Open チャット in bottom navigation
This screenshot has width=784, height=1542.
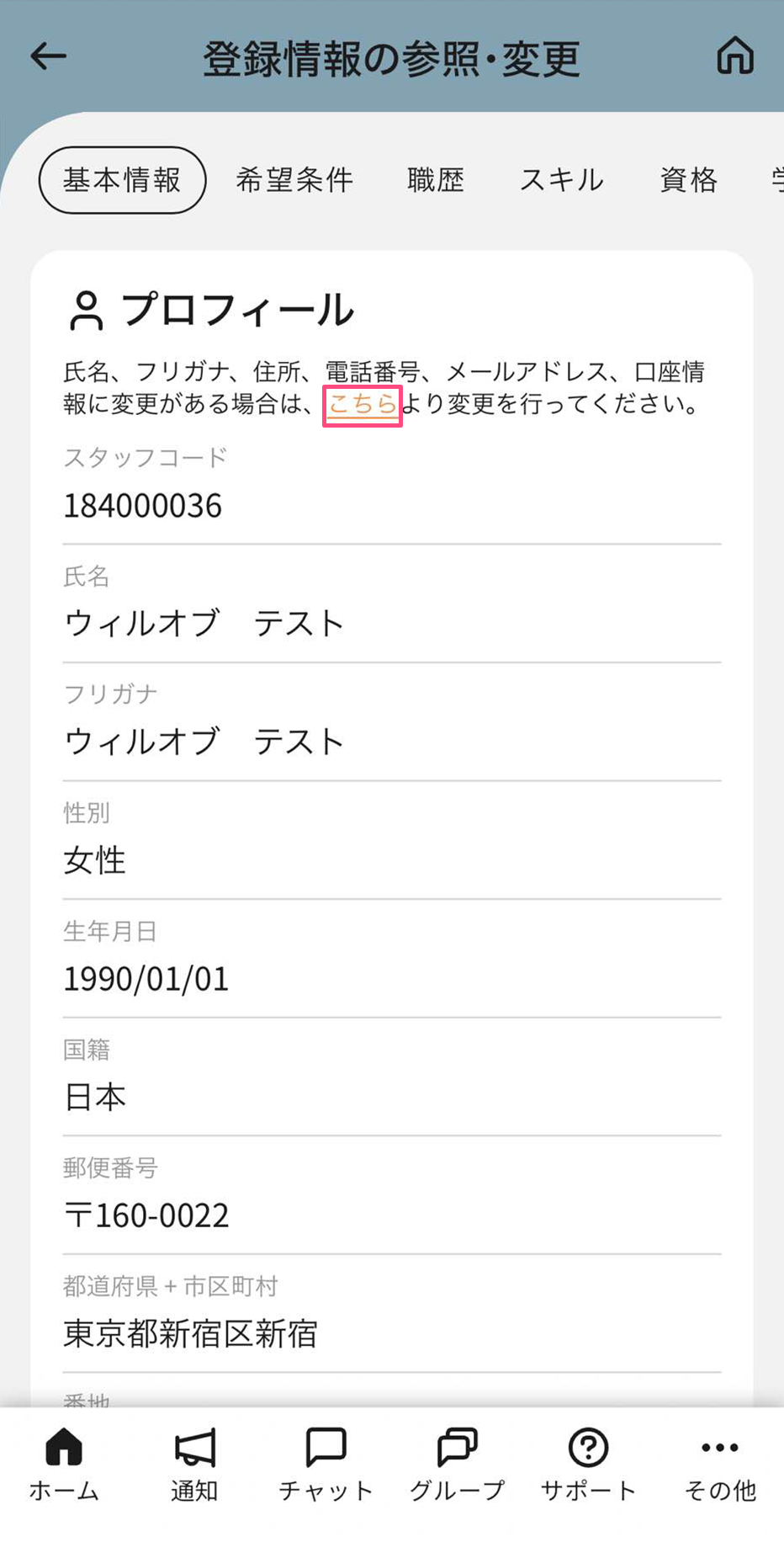coord(326,1465)
